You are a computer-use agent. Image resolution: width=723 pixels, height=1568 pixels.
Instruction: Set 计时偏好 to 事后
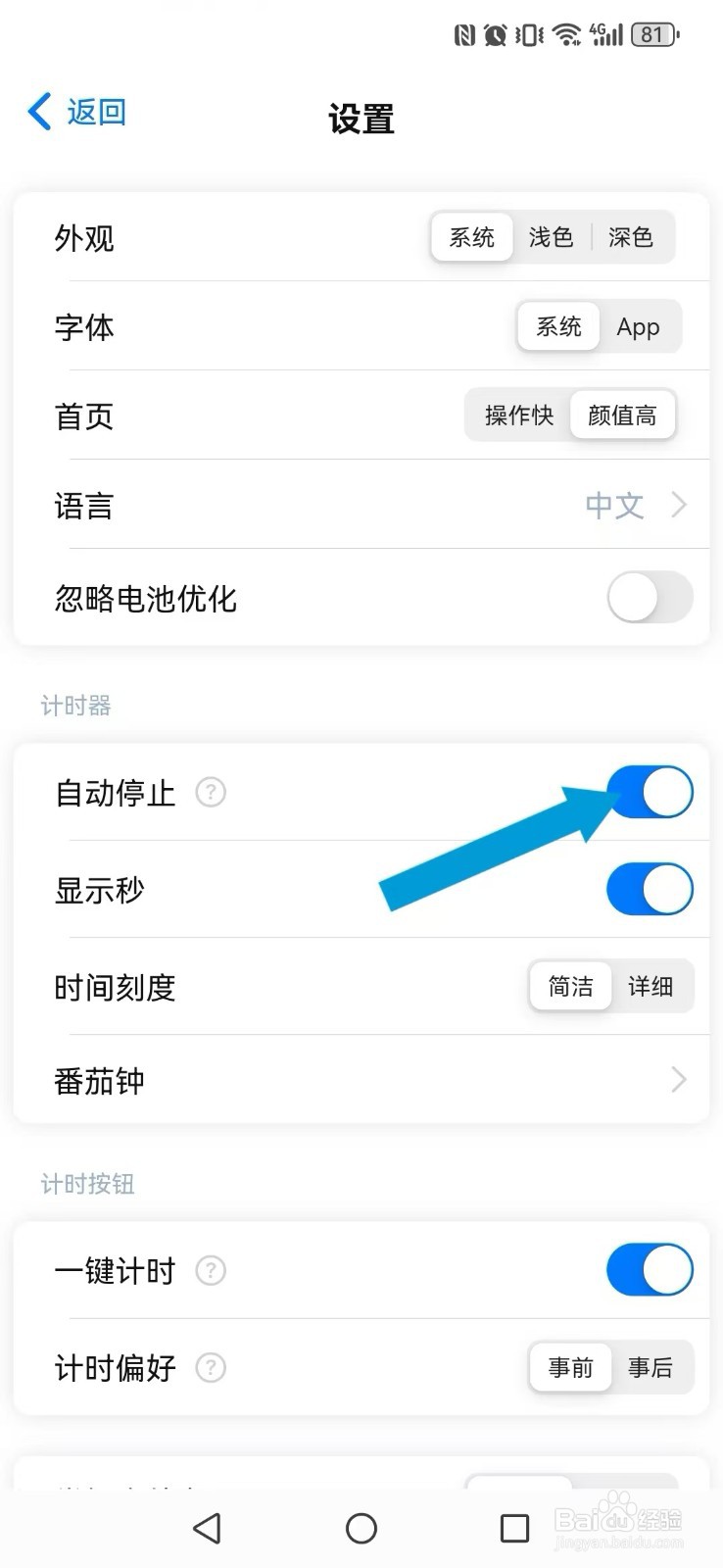point(651,1367)
